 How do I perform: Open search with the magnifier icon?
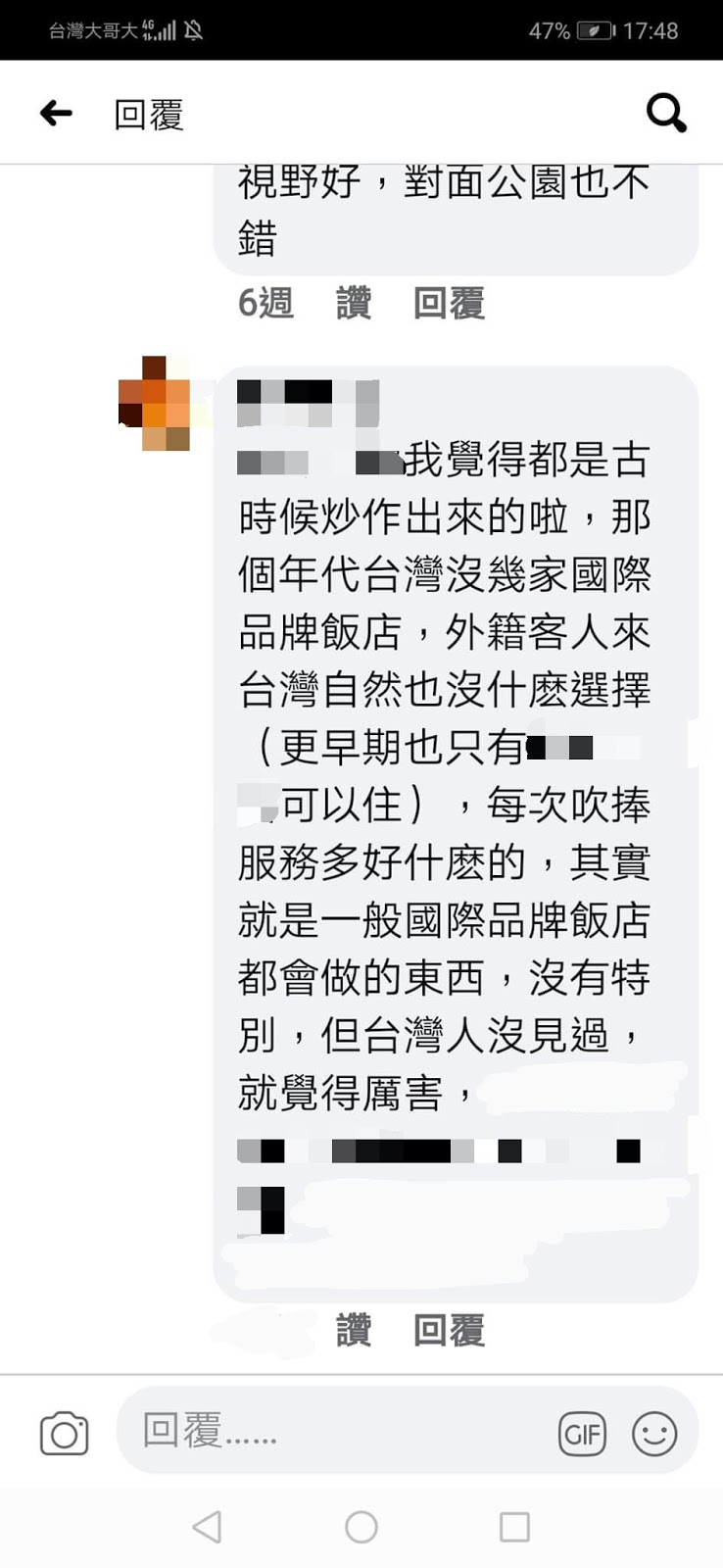666,113
